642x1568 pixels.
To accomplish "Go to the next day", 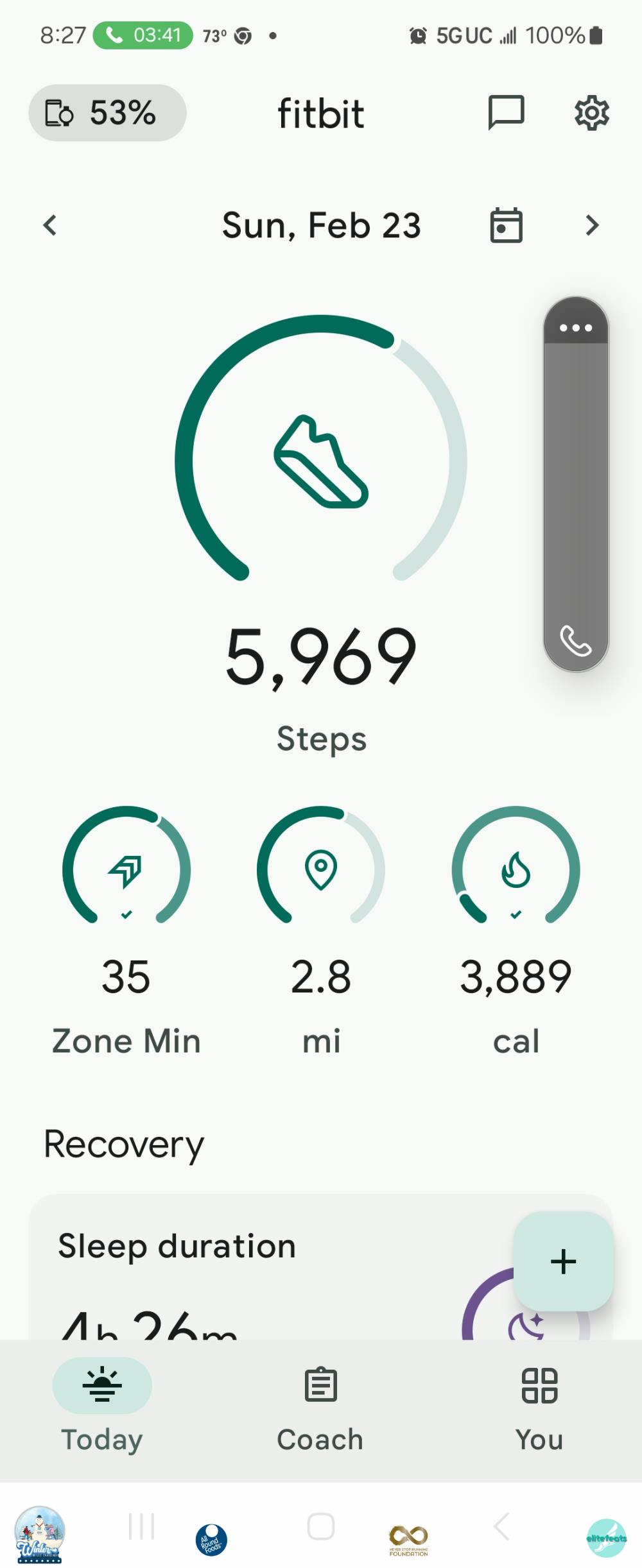I will click(x=592, y=225).
